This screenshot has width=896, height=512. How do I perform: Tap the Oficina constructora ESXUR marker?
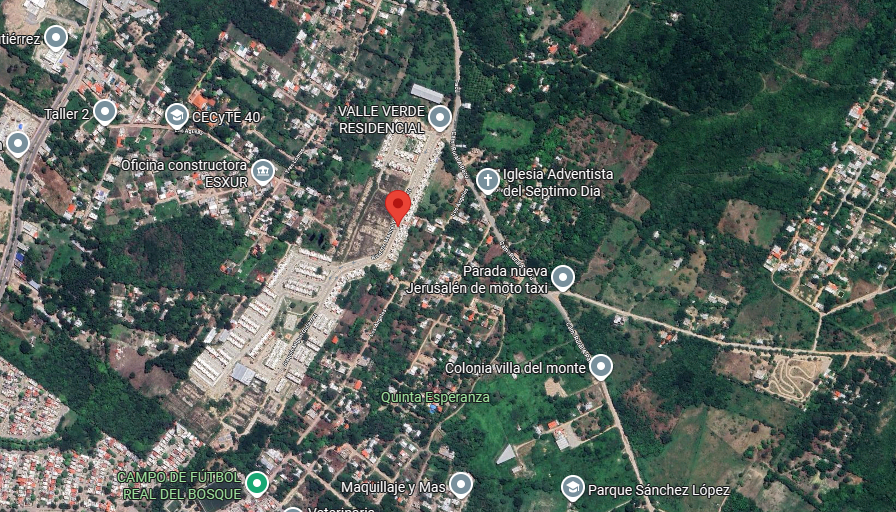click(x=263, y=171)
